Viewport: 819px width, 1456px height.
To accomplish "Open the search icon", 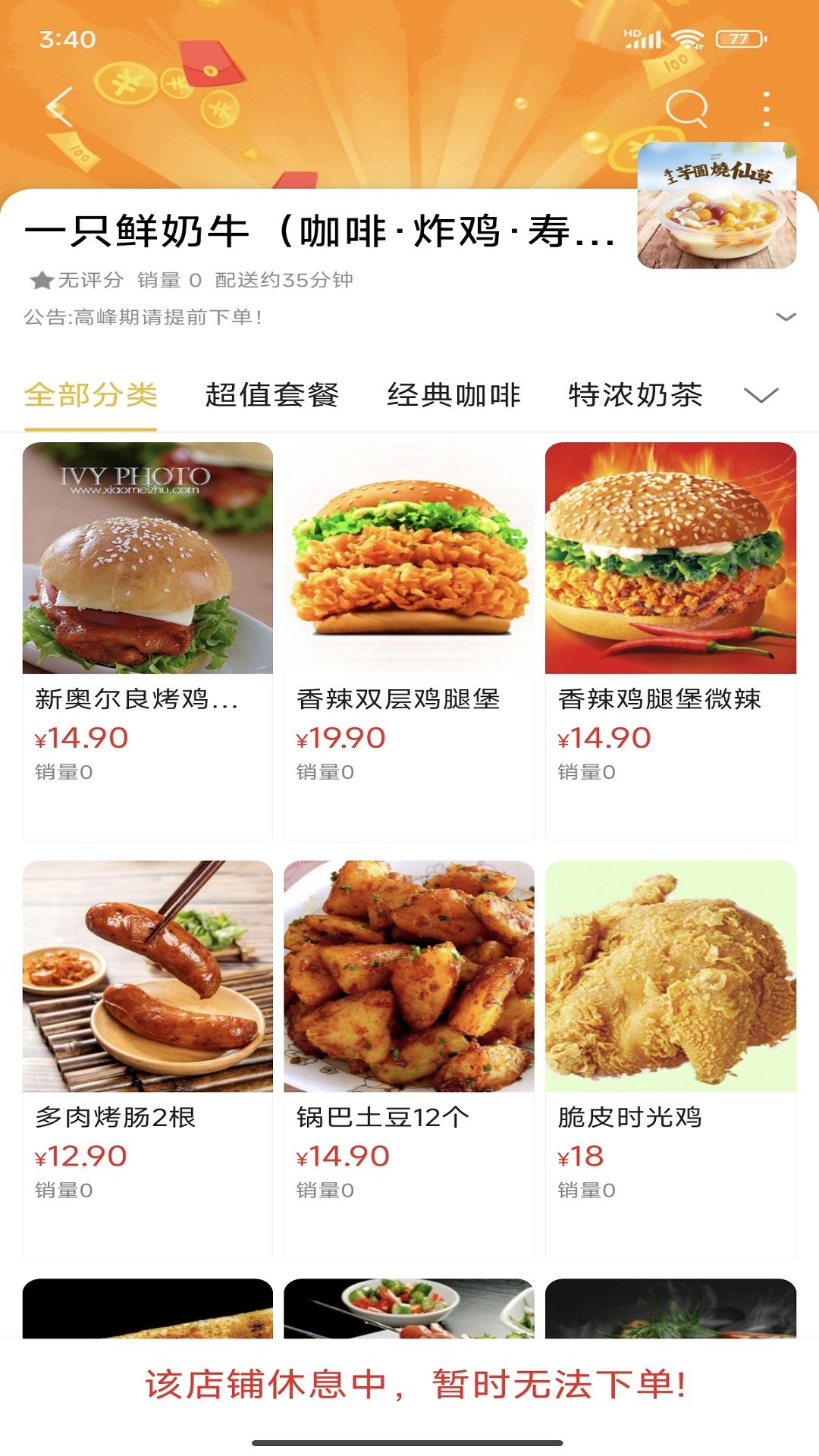I will [x=687, y=107].
